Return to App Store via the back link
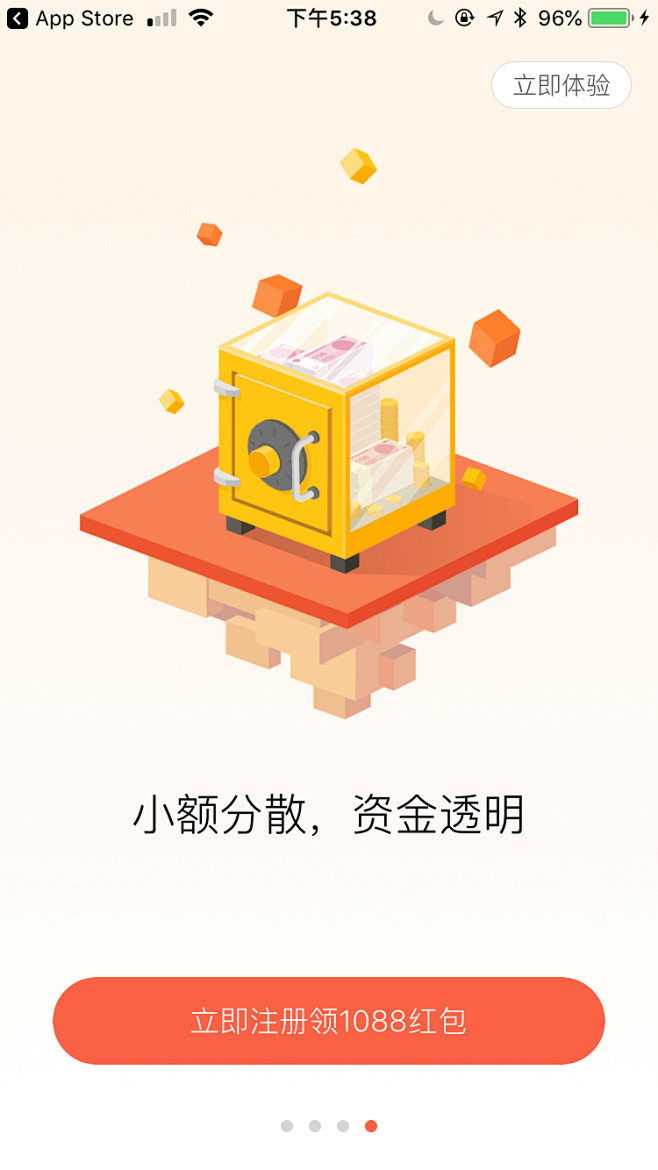The height and width of the screenshot is (1170, 658). 70,18
